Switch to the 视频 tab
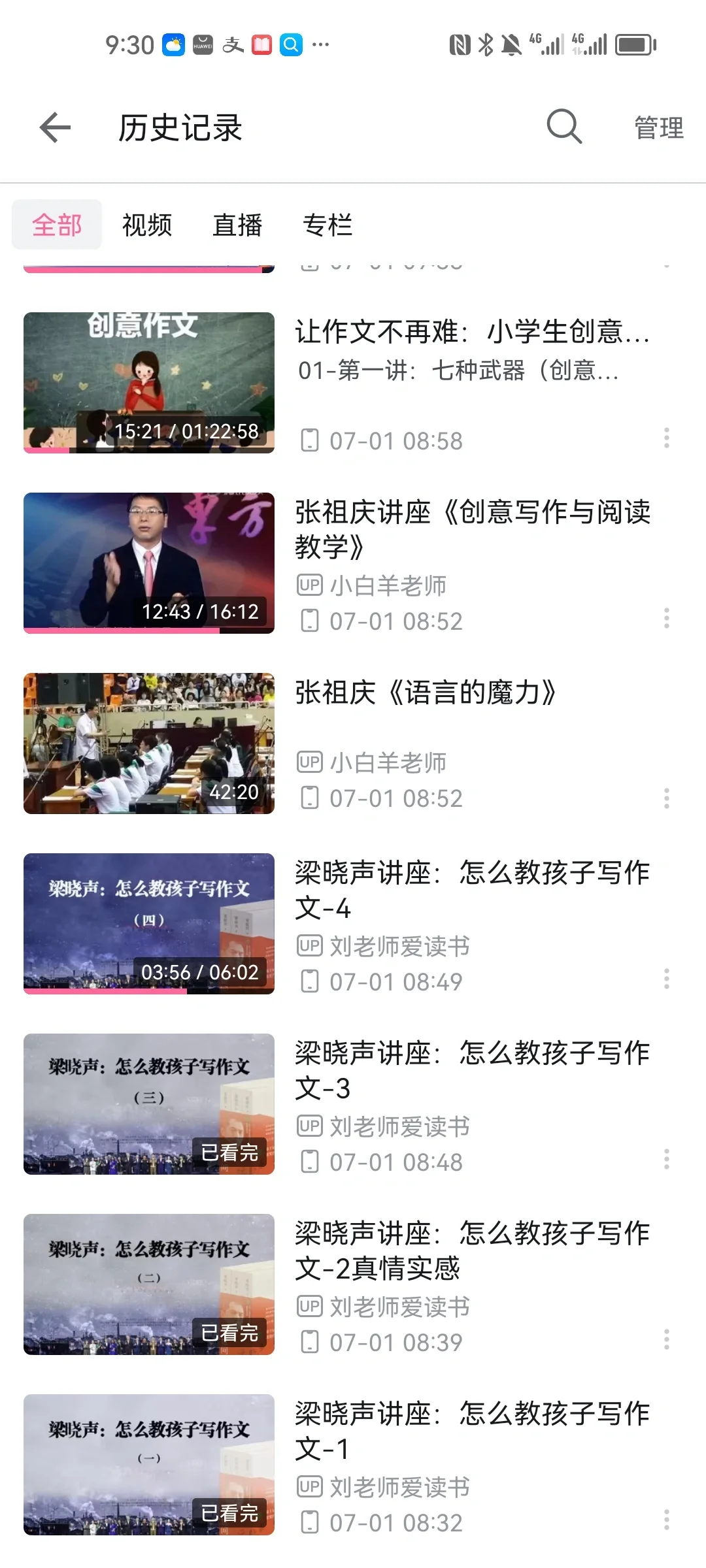Screen dimensions: 706x1568 (147, 225)
